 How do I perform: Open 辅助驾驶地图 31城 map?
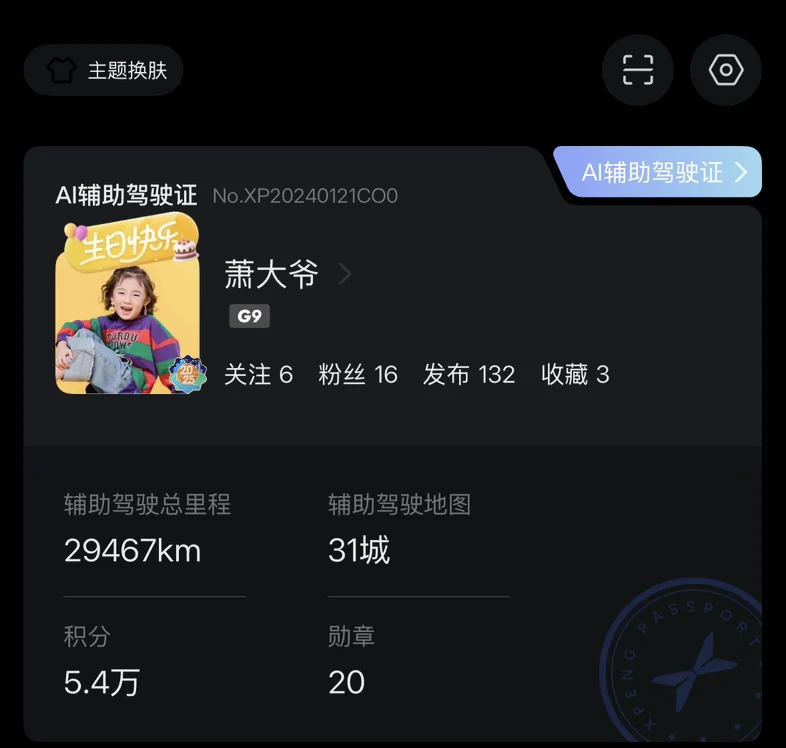coord(400,530)
